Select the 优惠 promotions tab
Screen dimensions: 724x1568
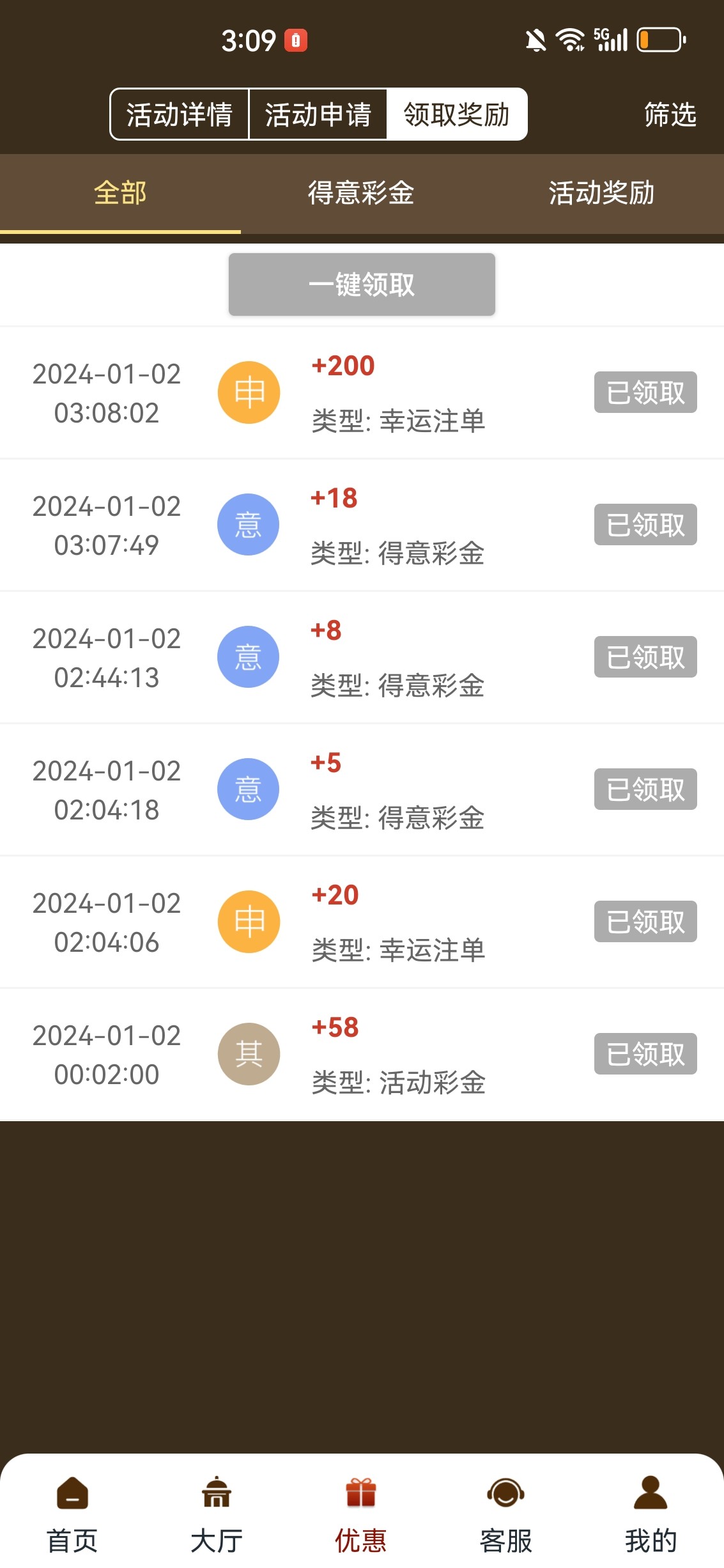pos(361,1513)
